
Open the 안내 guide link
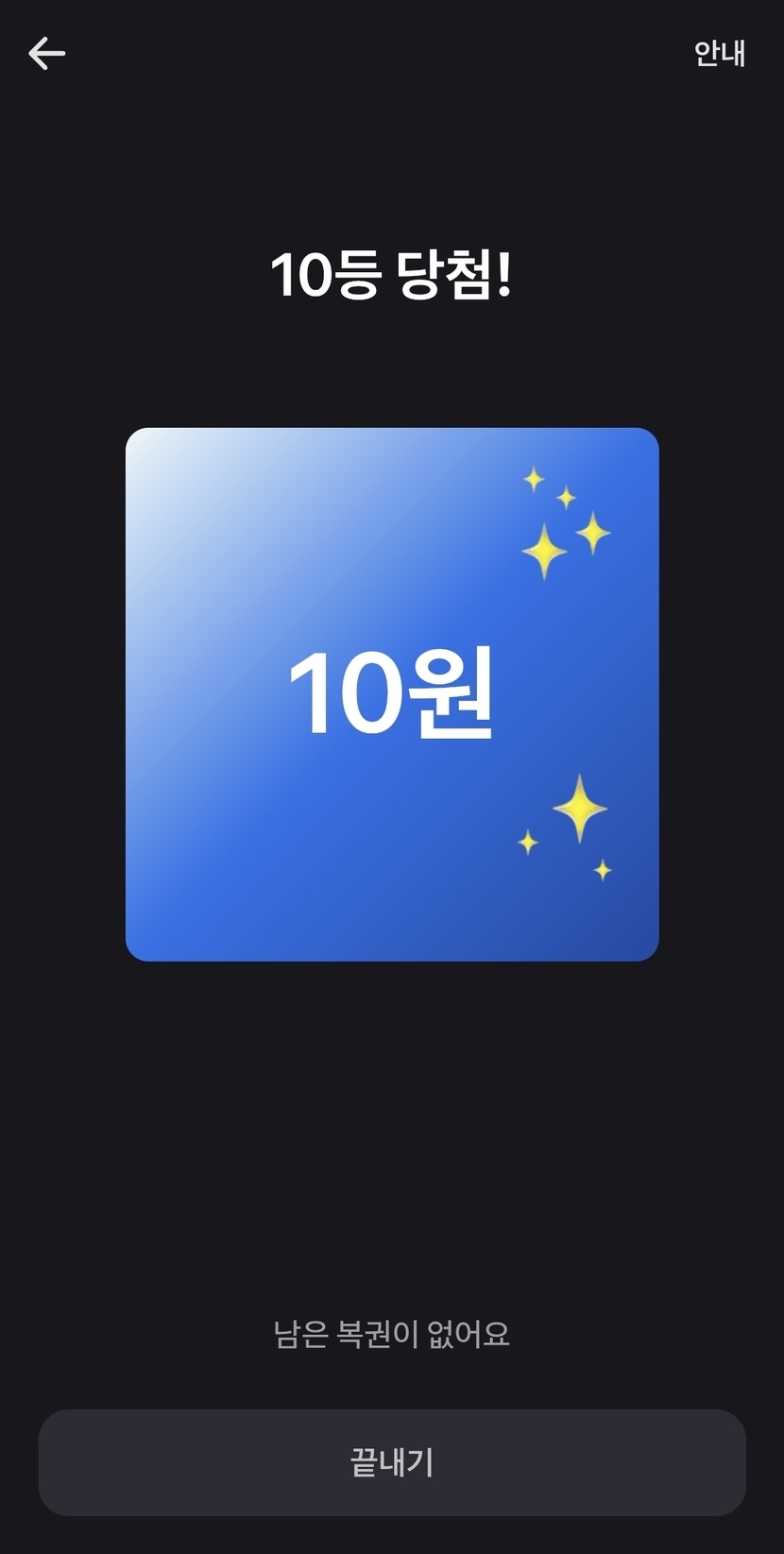pyautogui.click(x=720, y=53)
